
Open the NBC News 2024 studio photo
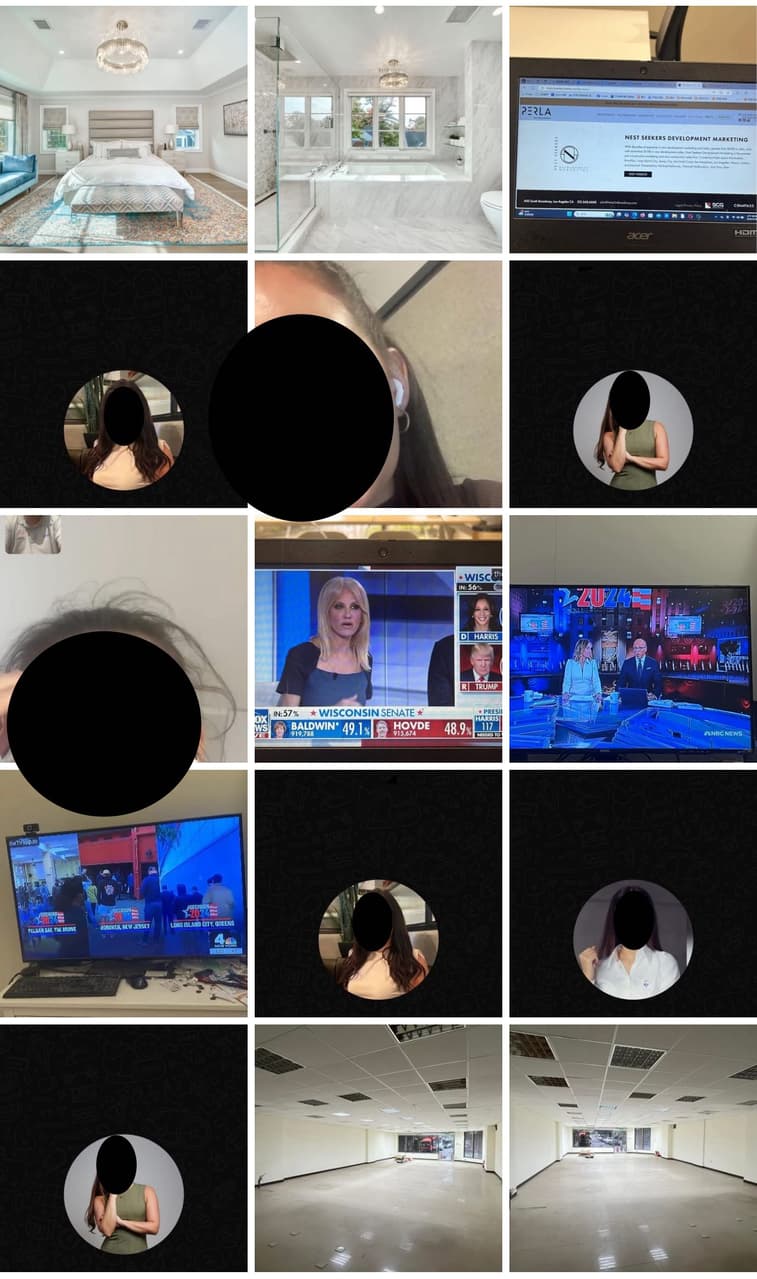point(633,638)
